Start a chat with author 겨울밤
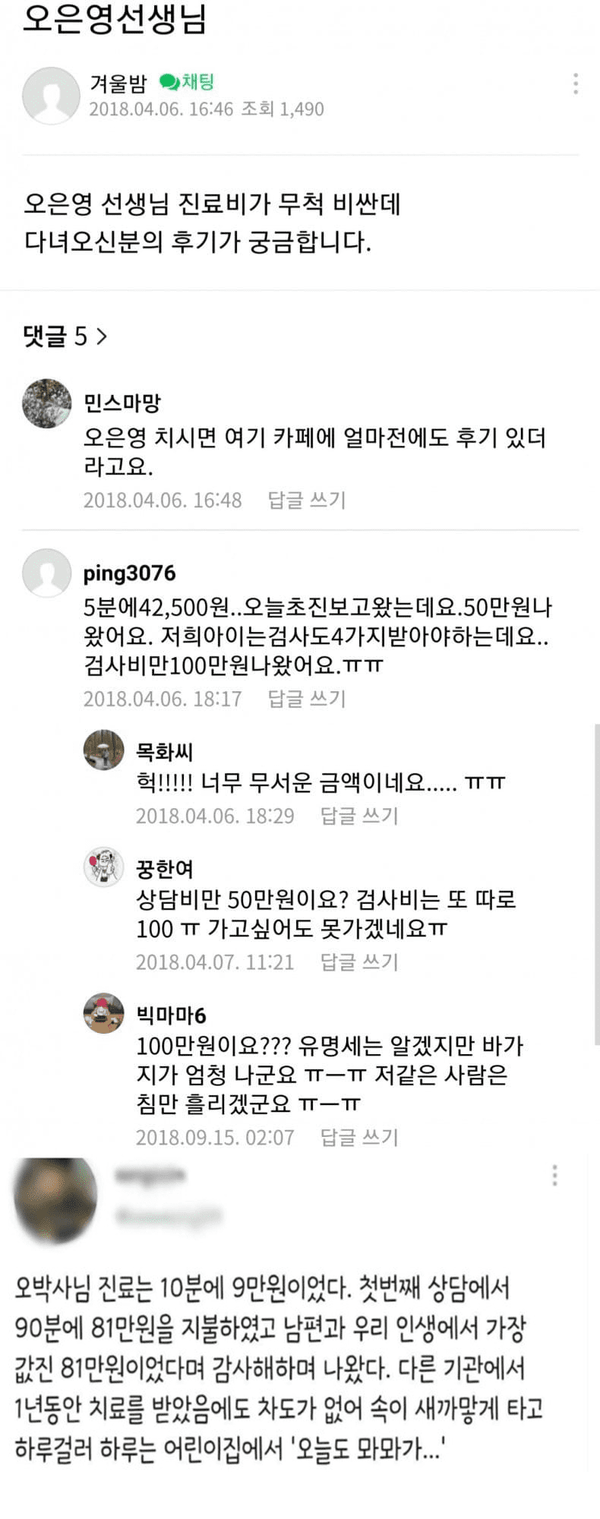 187,83
